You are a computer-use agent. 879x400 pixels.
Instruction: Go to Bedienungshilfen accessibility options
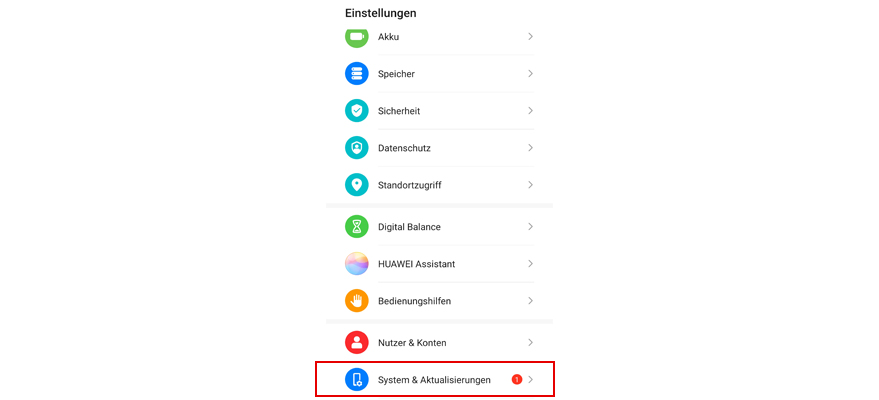click(438, 300)
